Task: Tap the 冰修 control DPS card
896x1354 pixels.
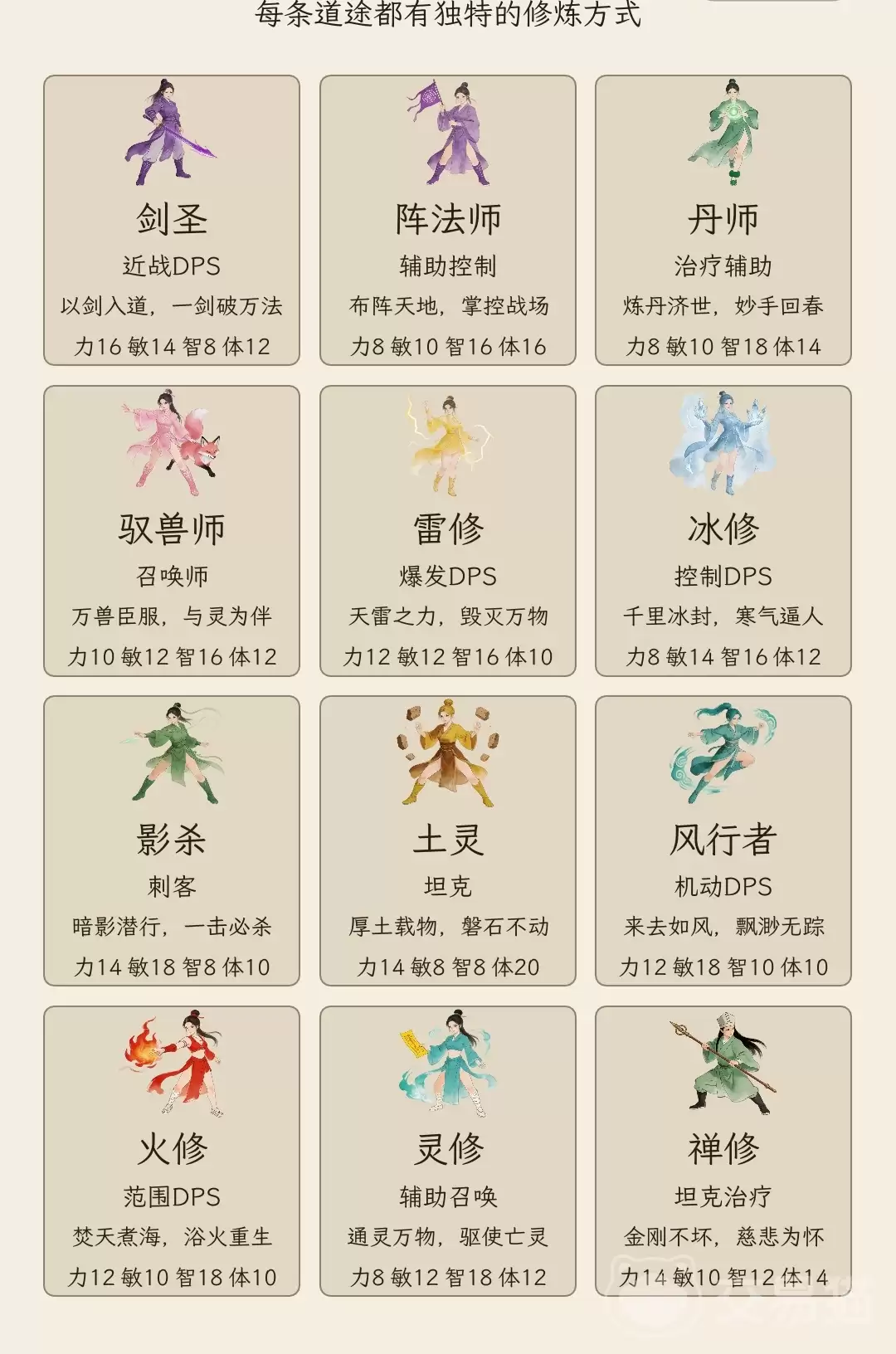Action: [x=723, y=531]
